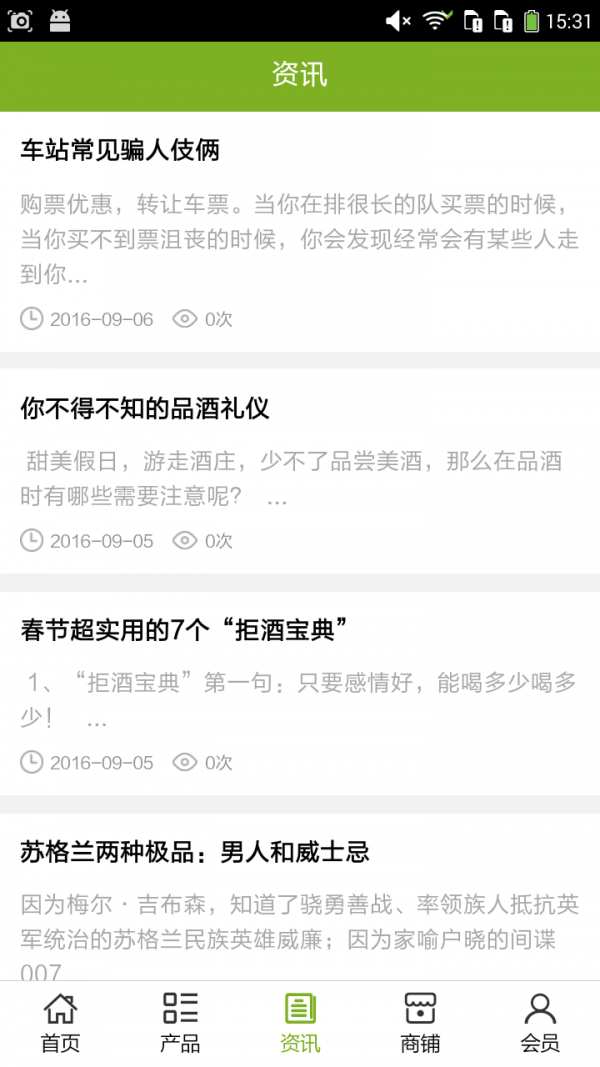Switch to the 商铺 tab
This screenshot has height=1067, width=600.
(x=420, y=1023)
